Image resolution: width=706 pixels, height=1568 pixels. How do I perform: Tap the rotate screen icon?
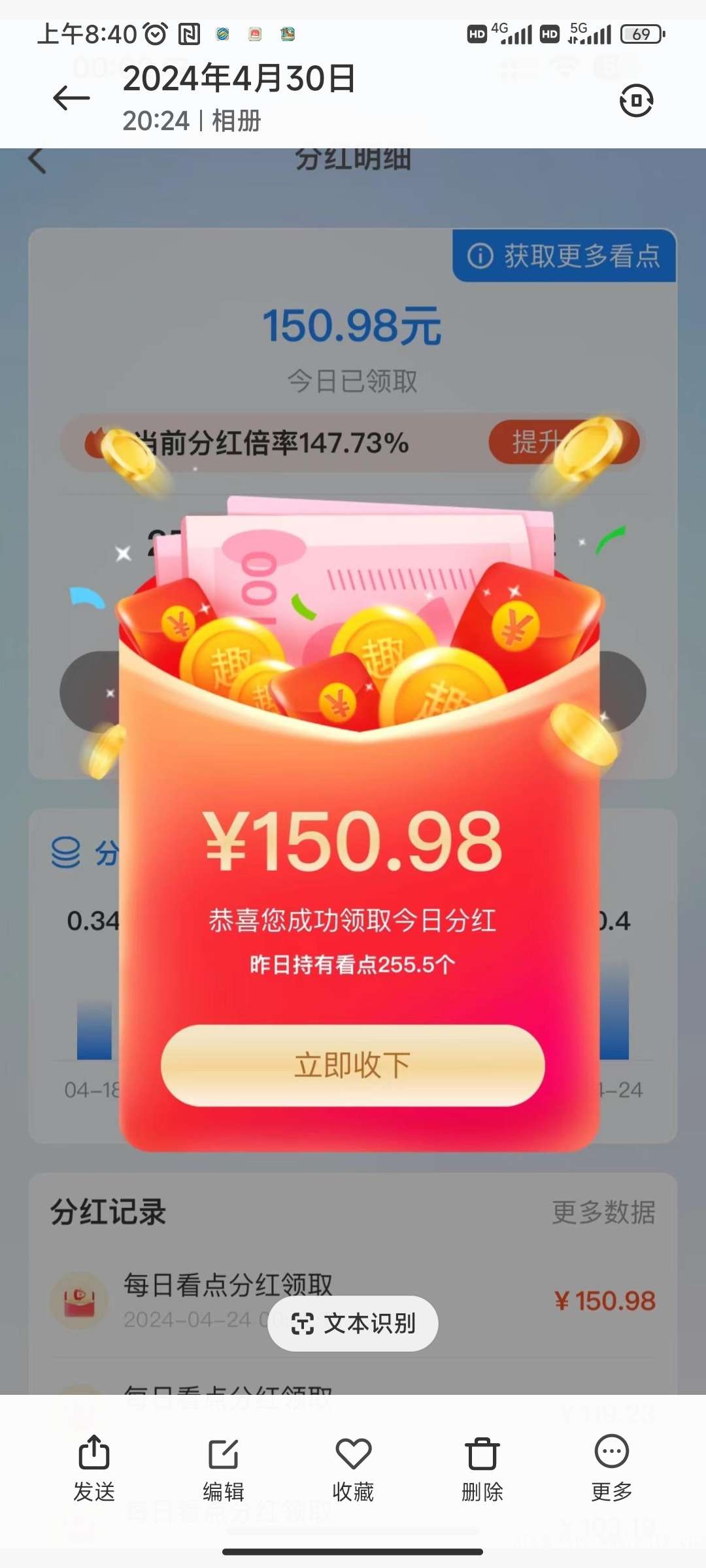pos(636,100)
